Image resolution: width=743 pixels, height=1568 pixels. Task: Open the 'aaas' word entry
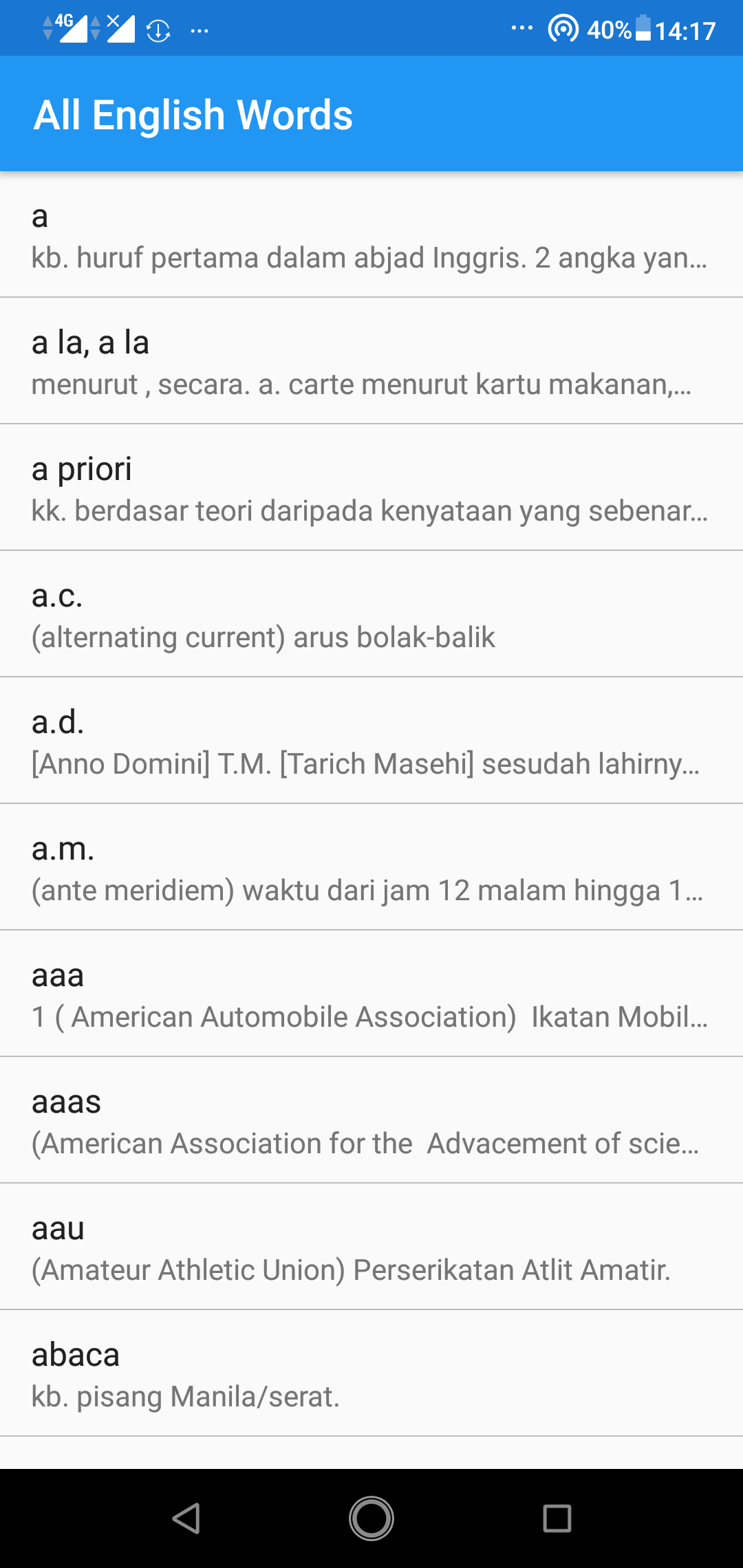tap(371, 1121)
